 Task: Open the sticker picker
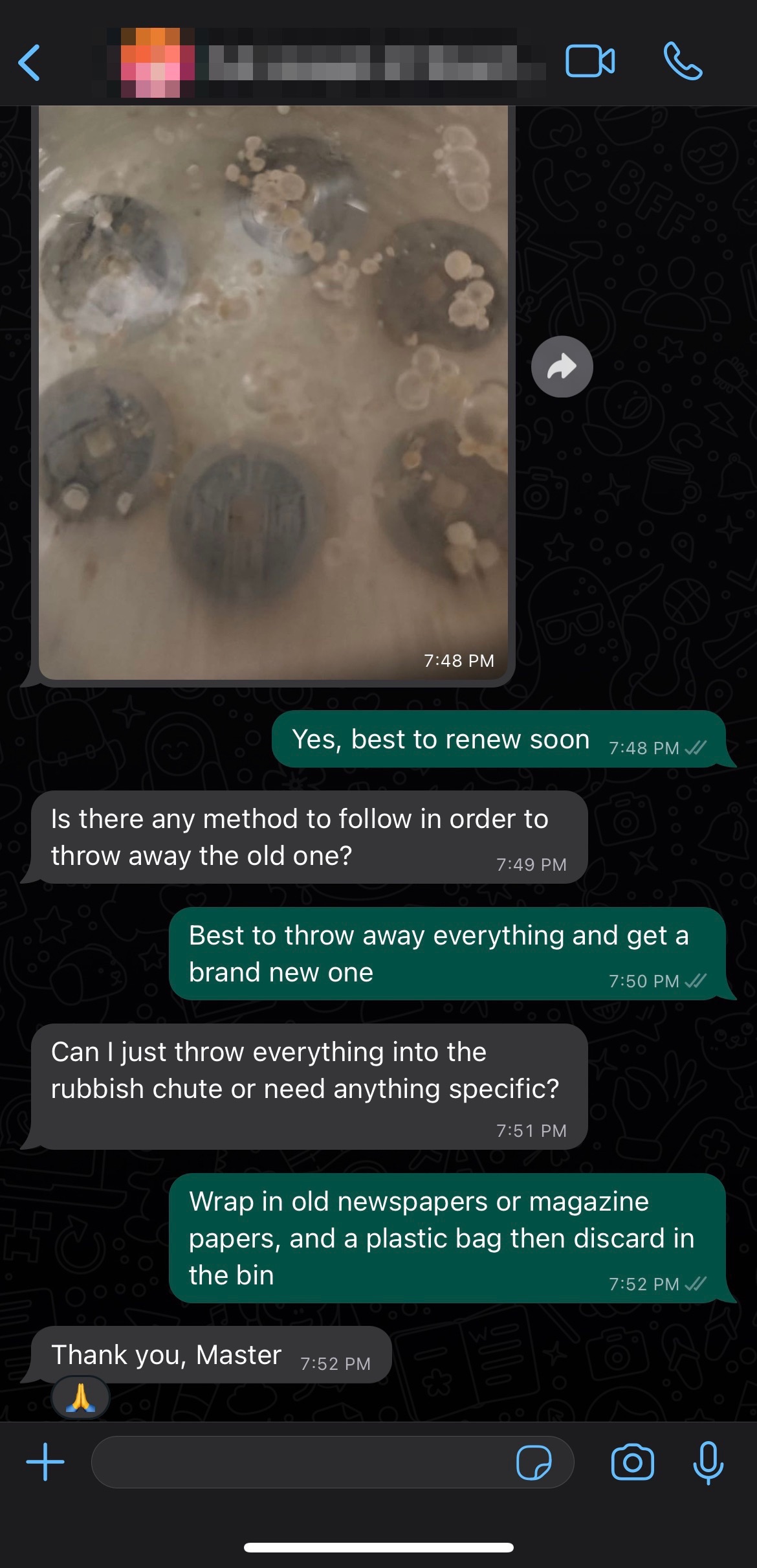point(534,1462)
